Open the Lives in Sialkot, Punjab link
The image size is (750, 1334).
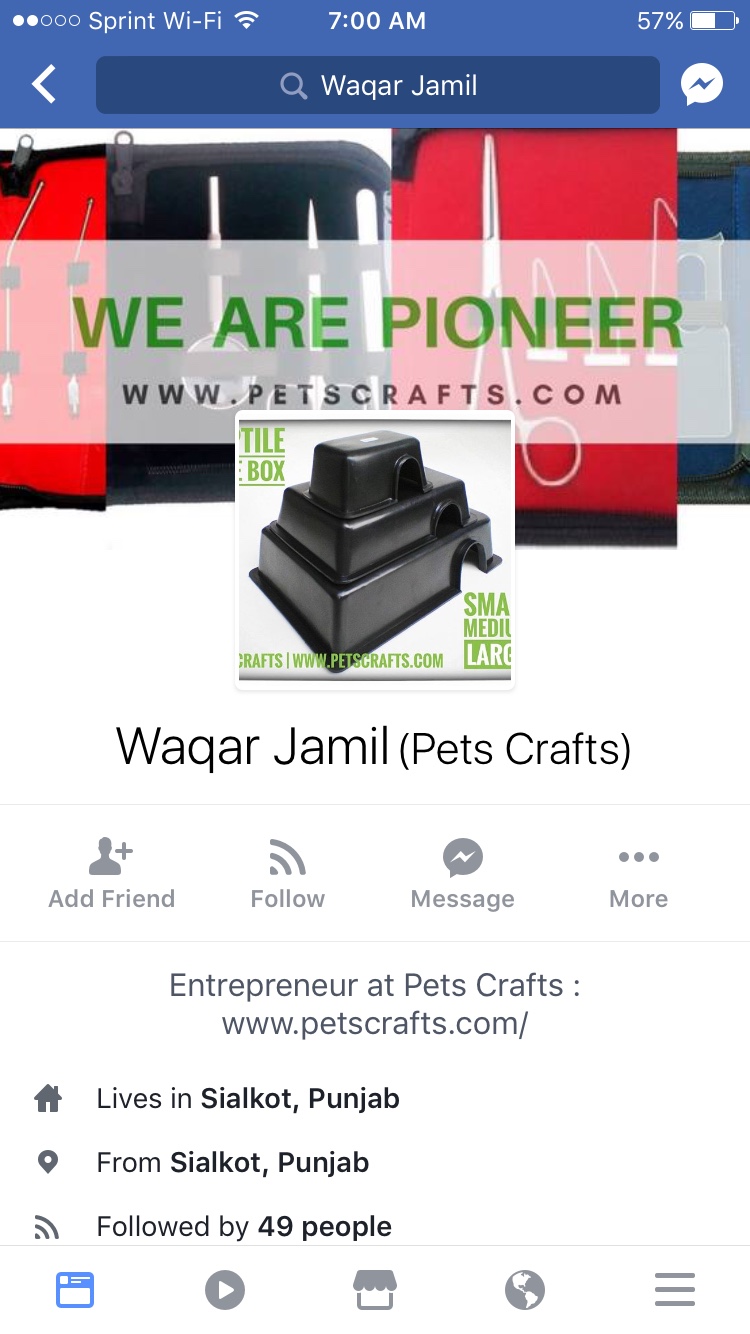(299, 1099)
